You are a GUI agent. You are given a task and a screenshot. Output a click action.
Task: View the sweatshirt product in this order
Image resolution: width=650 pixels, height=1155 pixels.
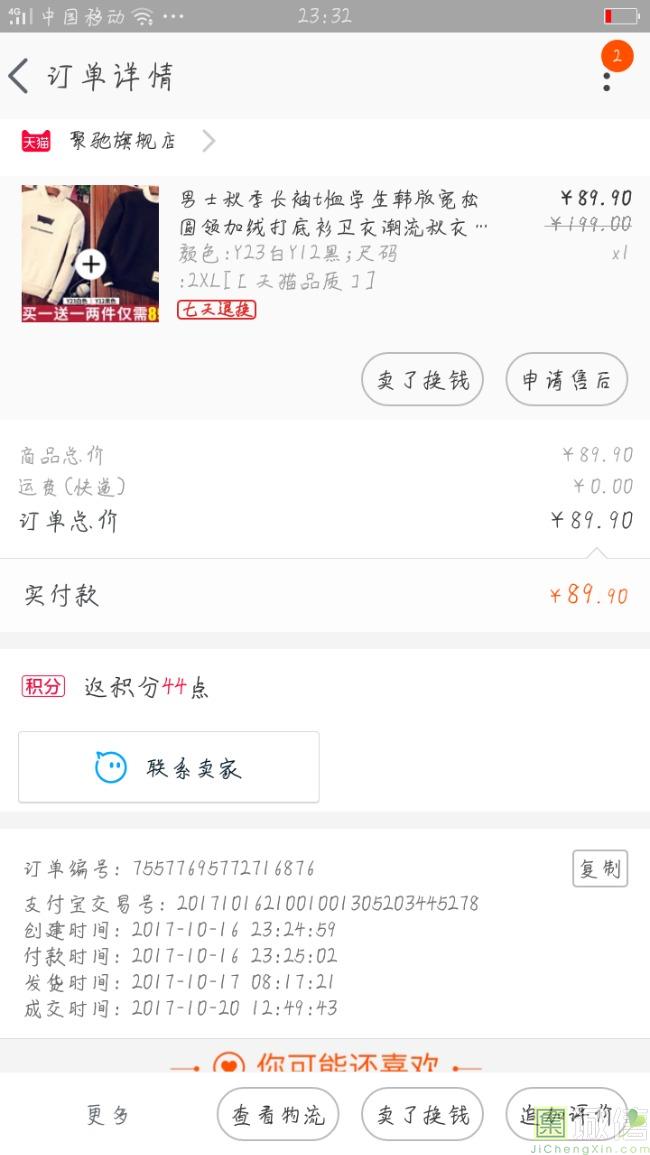click(x=90, y=253)
